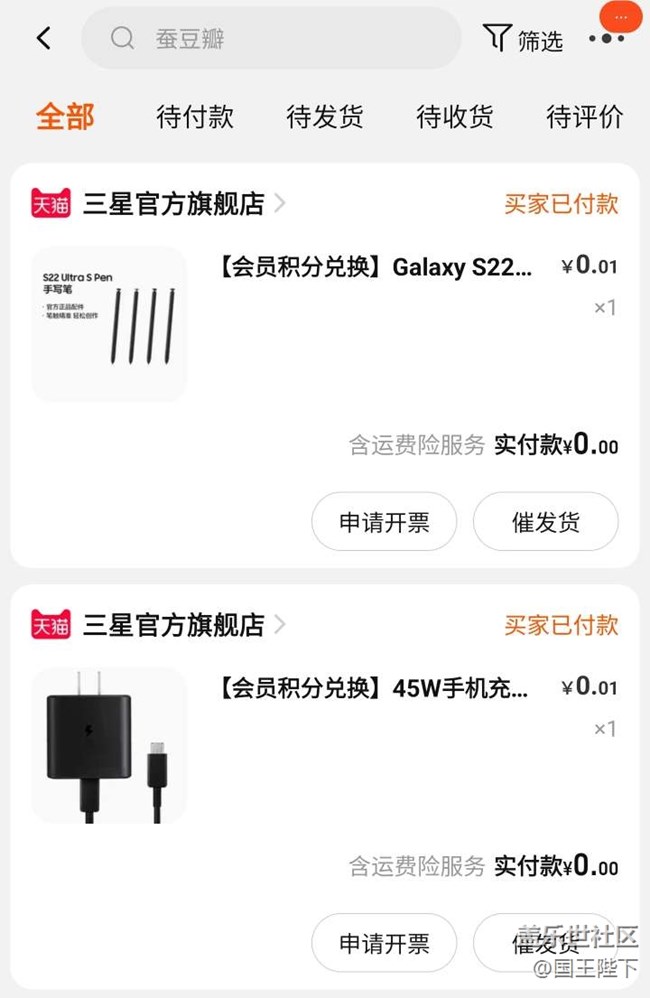Image resolution: width=650 pixels, height=998 pixels.
Task: Switch to the 待发货 tab
Action: (x=325, y=117)
